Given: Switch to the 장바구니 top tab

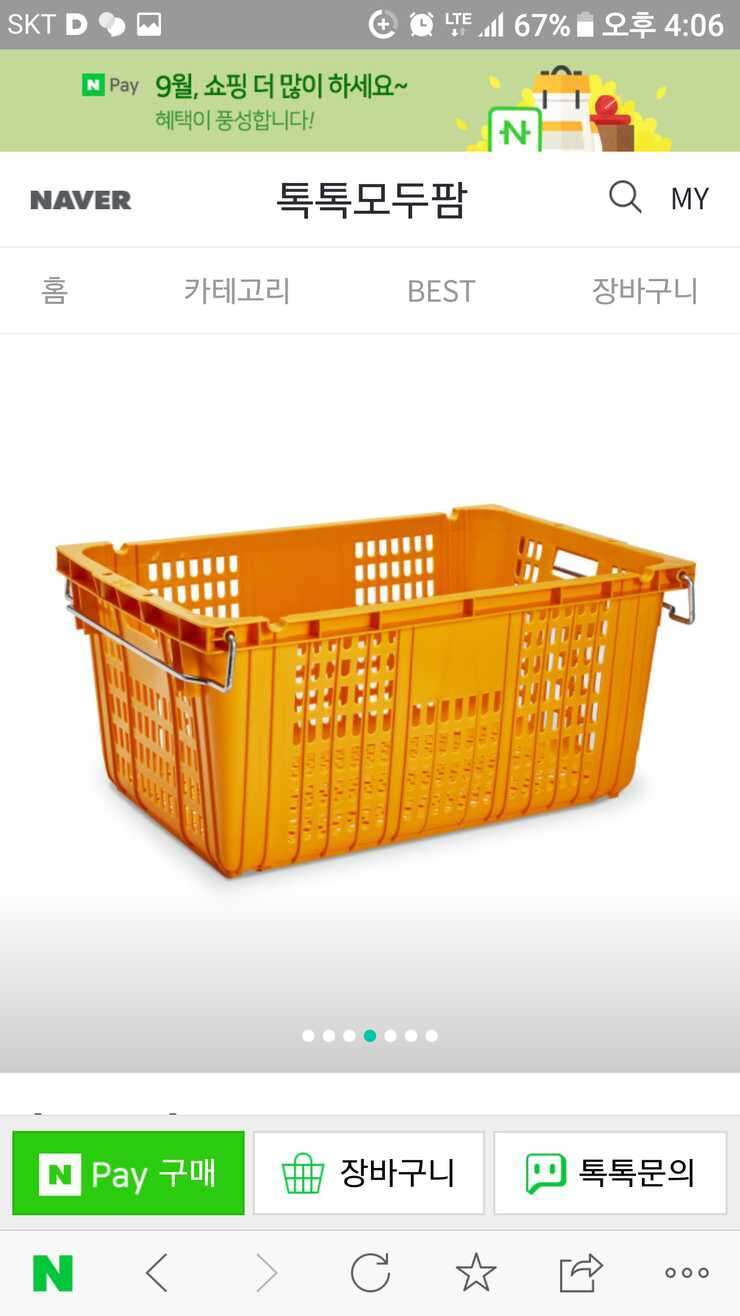Looking at the screenshot, I should (645, 291).
